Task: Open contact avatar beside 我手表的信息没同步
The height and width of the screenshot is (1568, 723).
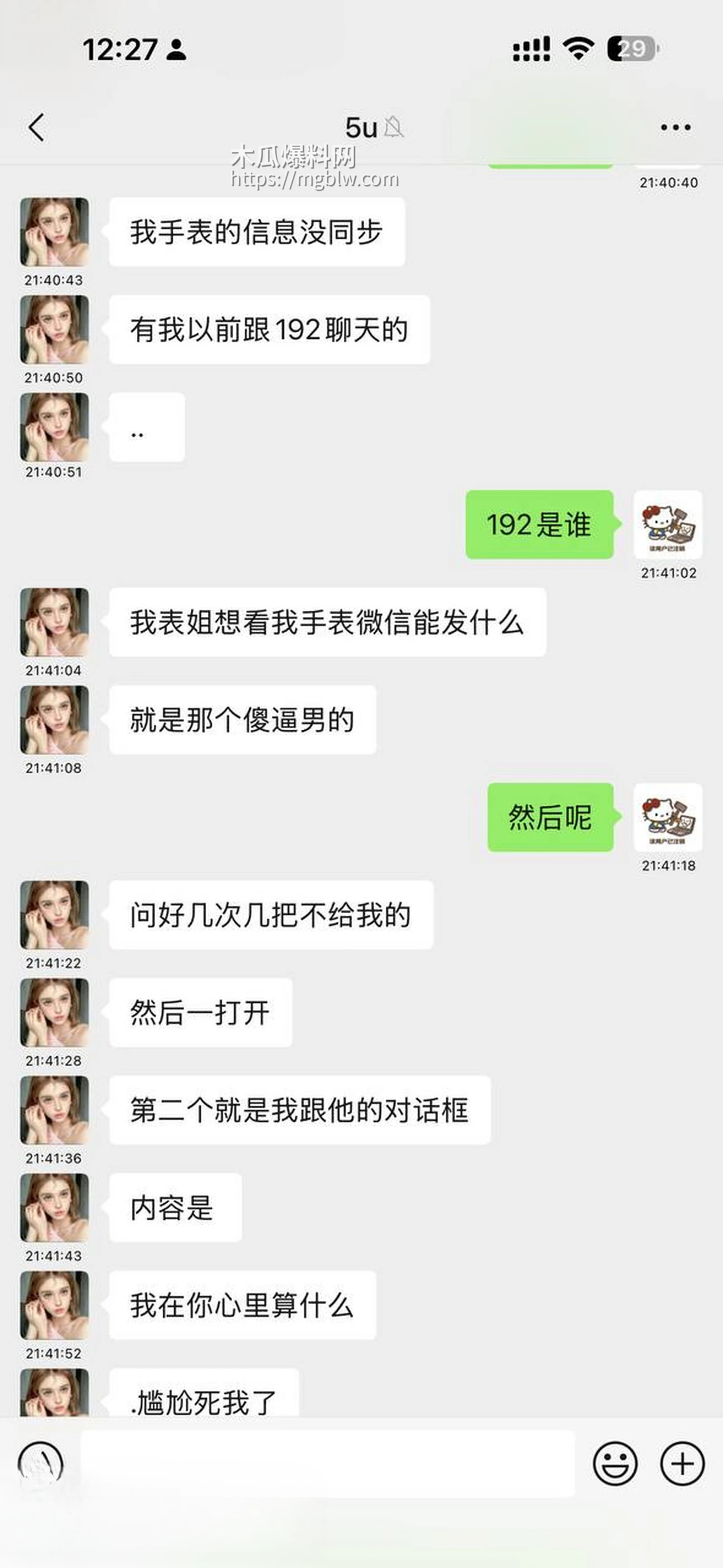Action: (x=54, y=232)
